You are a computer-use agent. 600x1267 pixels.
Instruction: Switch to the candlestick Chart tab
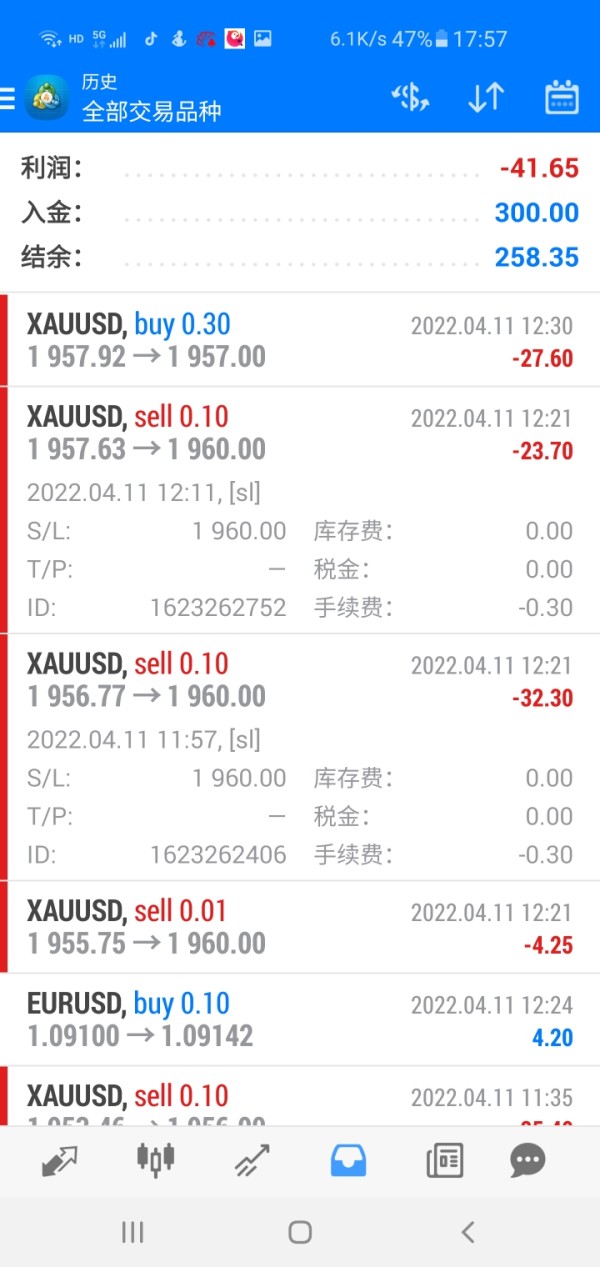click(x=155, y=1160)
